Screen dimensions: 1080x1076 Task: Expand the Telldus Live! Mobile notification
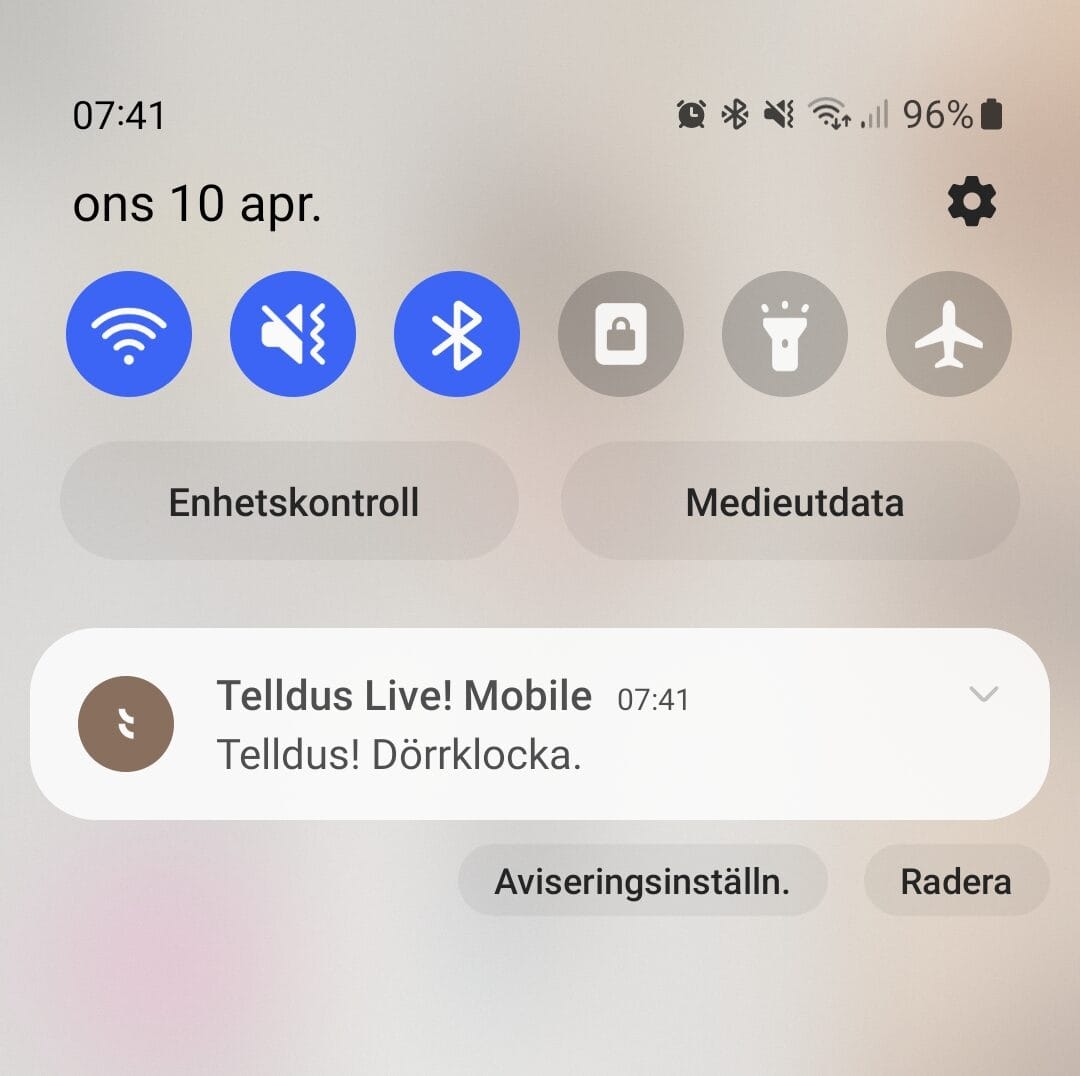click(x=984, y=694)
